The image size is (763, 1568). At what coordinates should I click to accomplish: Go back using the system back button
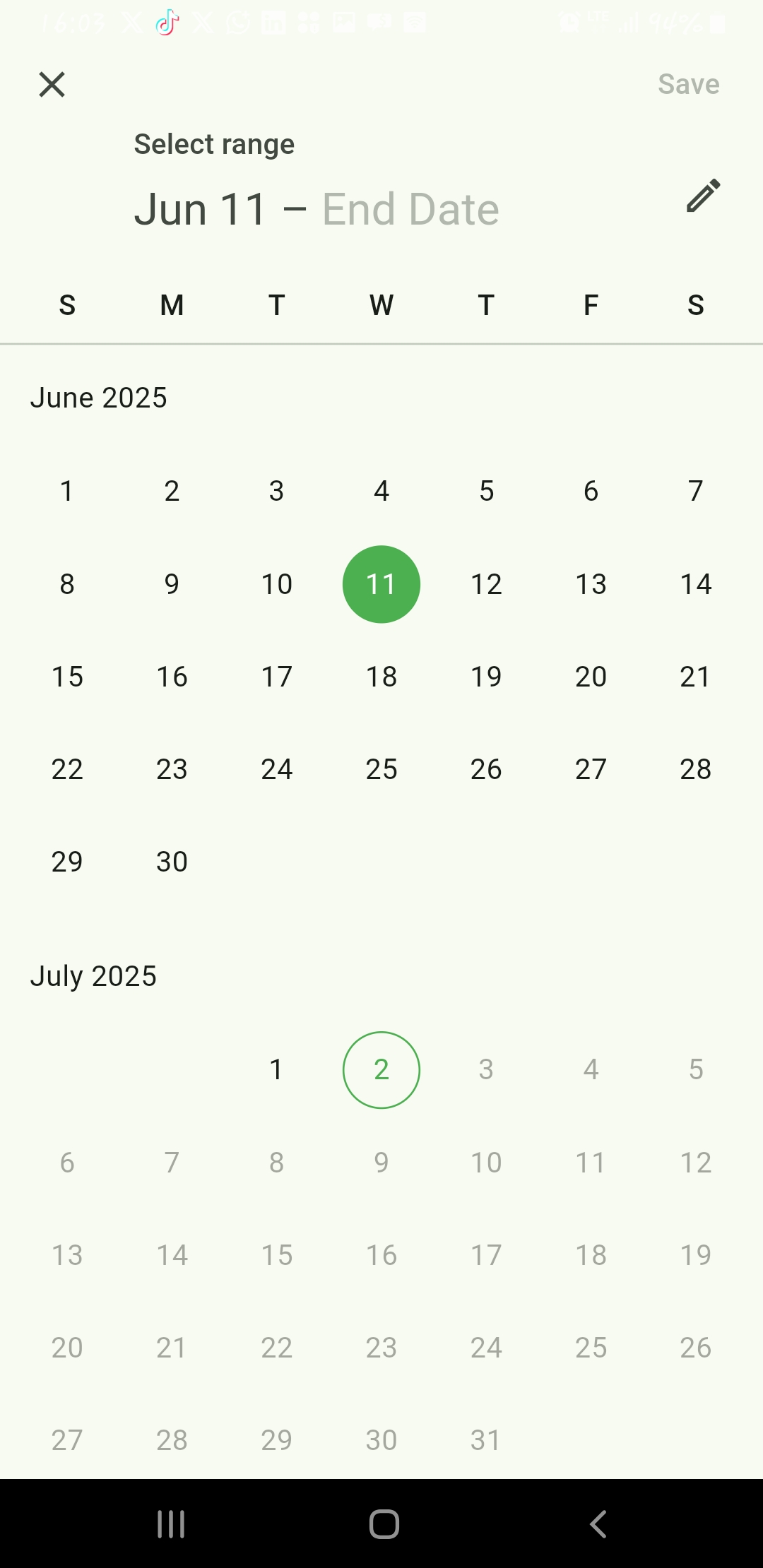tap(598, 1524)
